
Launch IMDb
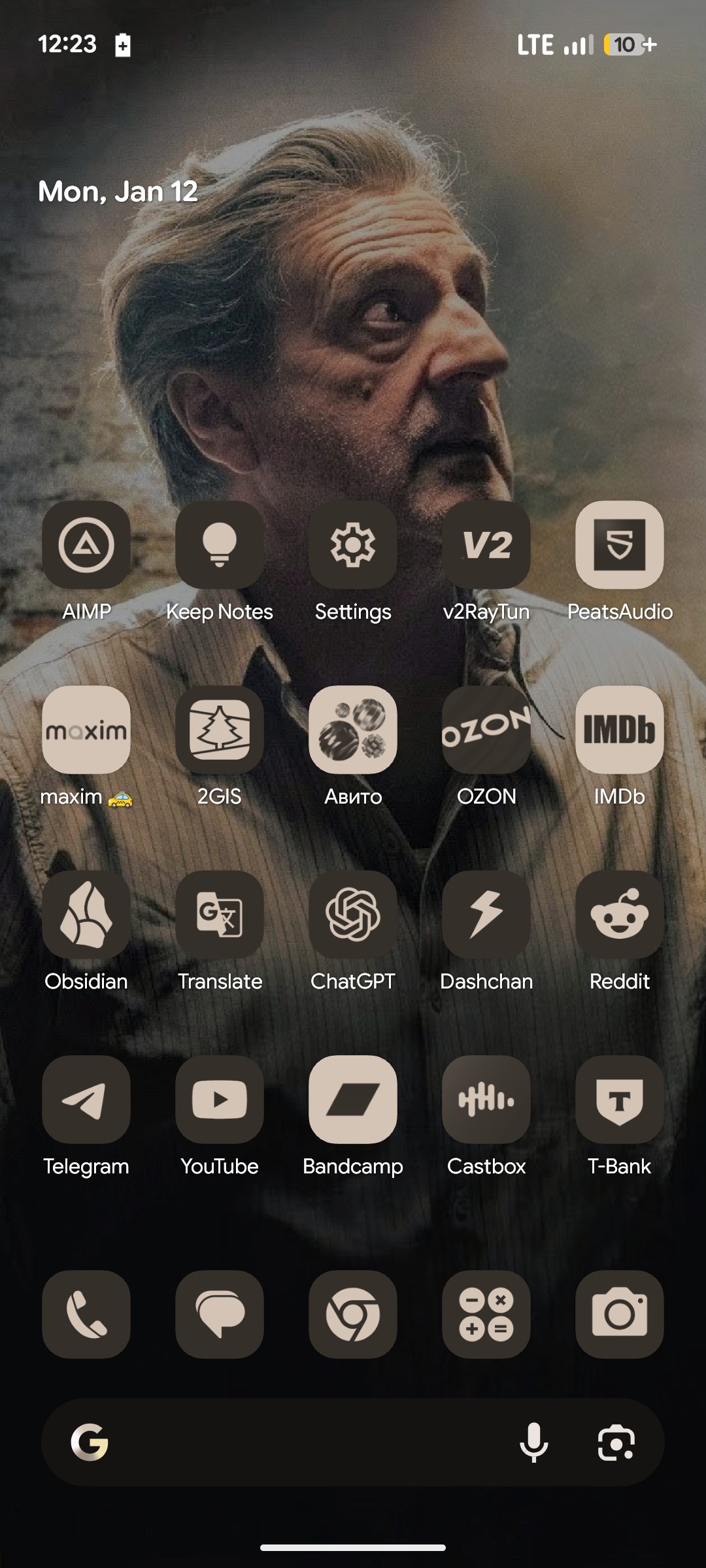coord(619,730)
